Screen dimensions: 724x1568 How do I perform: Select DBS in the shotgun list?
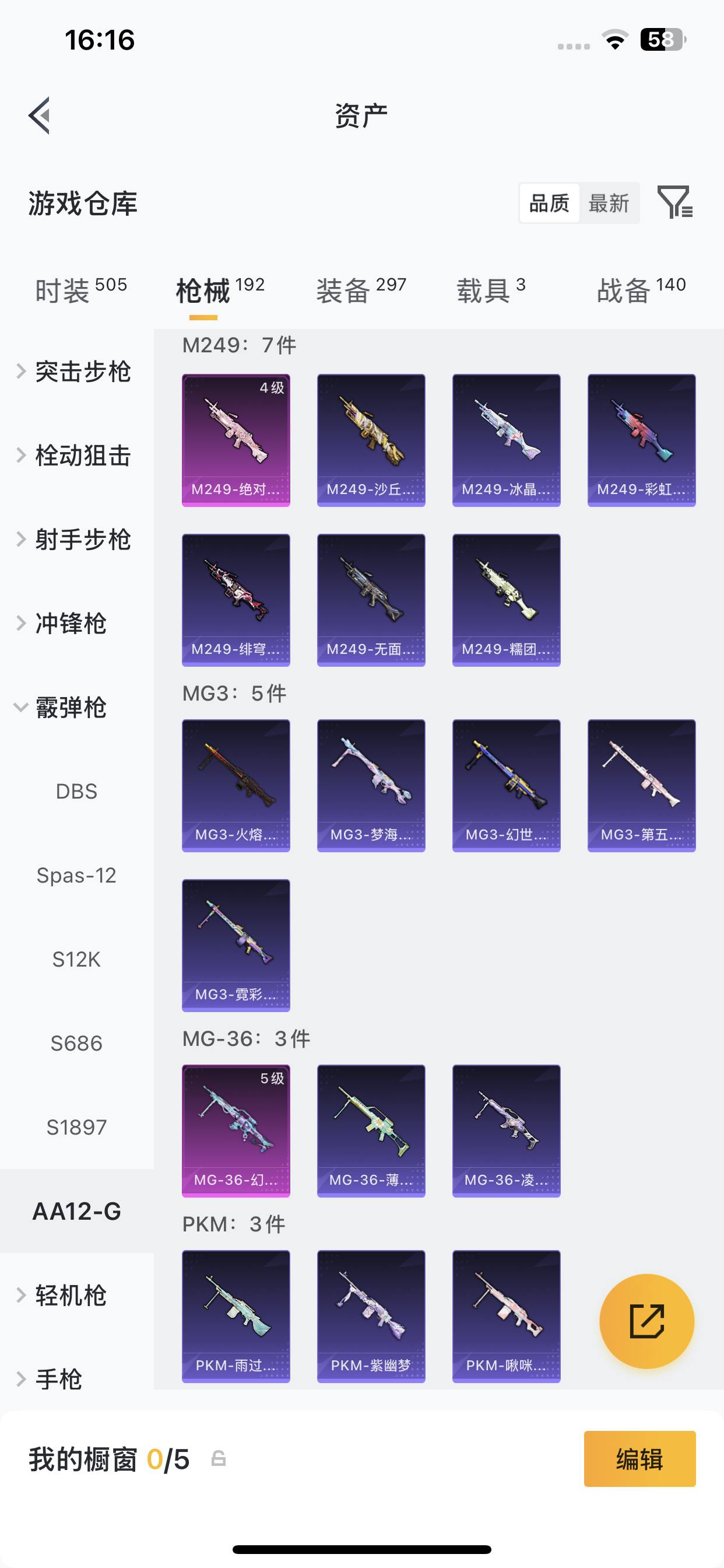click(76, 792)
